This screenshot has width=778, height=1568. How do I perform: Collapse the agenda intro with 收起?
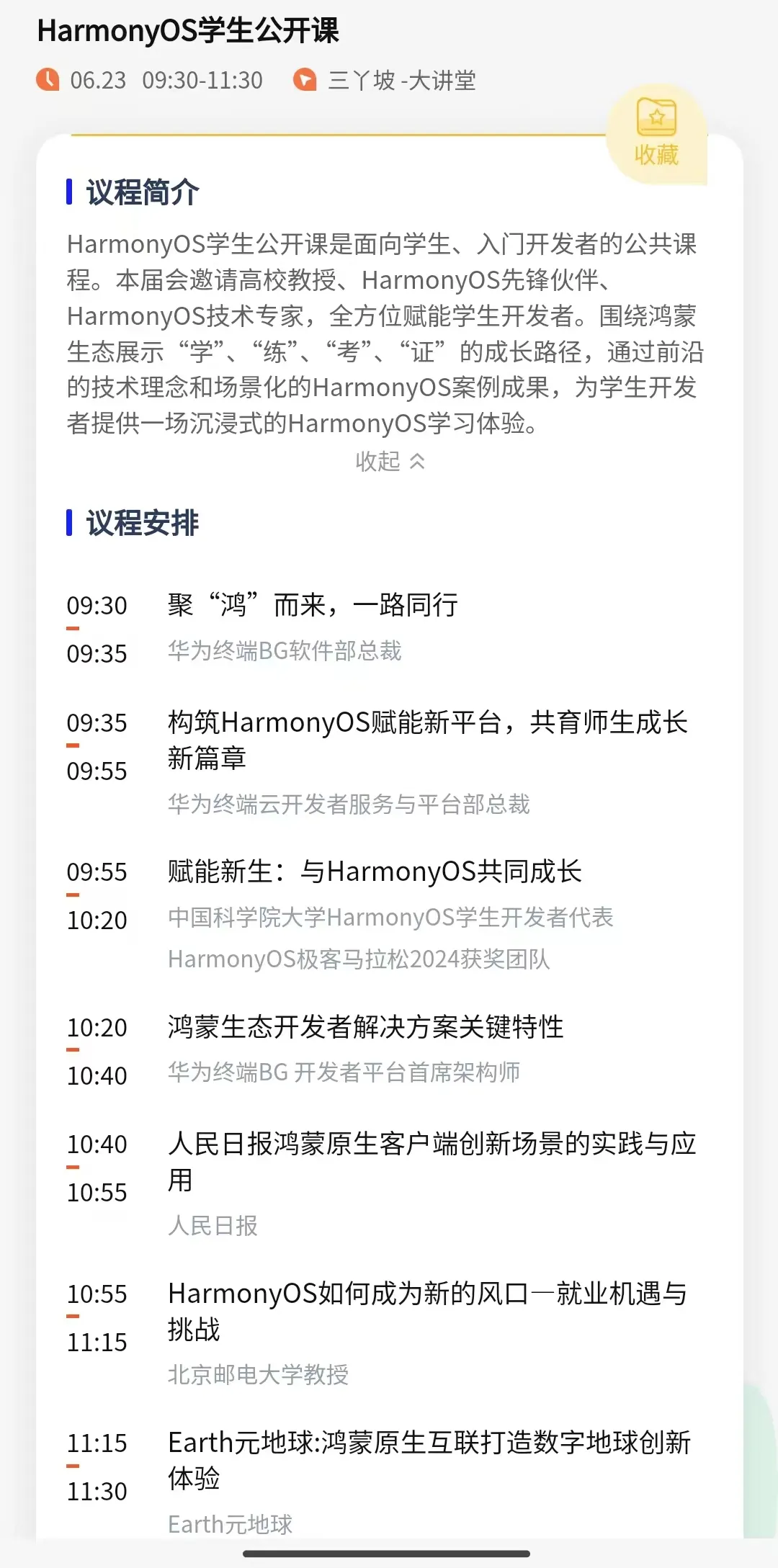click(x=390, y=461)
